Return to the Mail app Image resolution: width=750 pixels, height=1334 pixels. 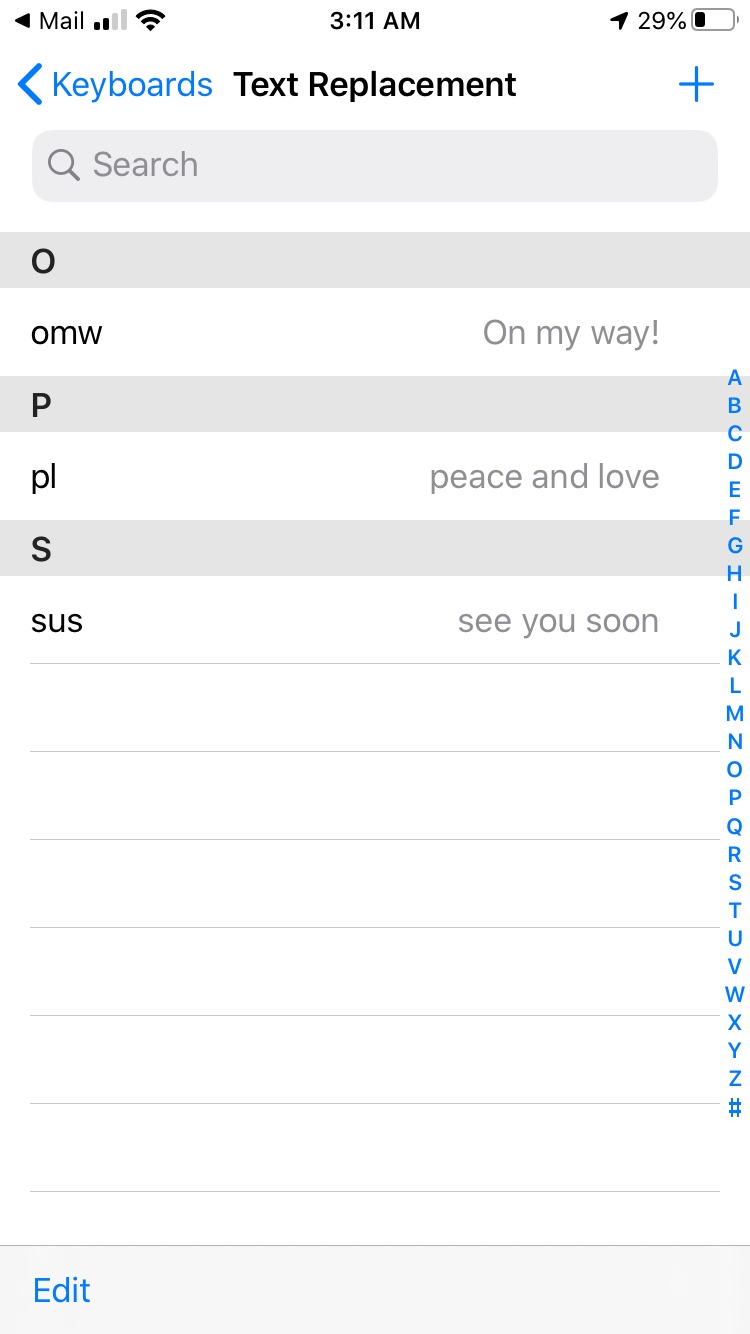pyautogui.click(x=50, y=20)
